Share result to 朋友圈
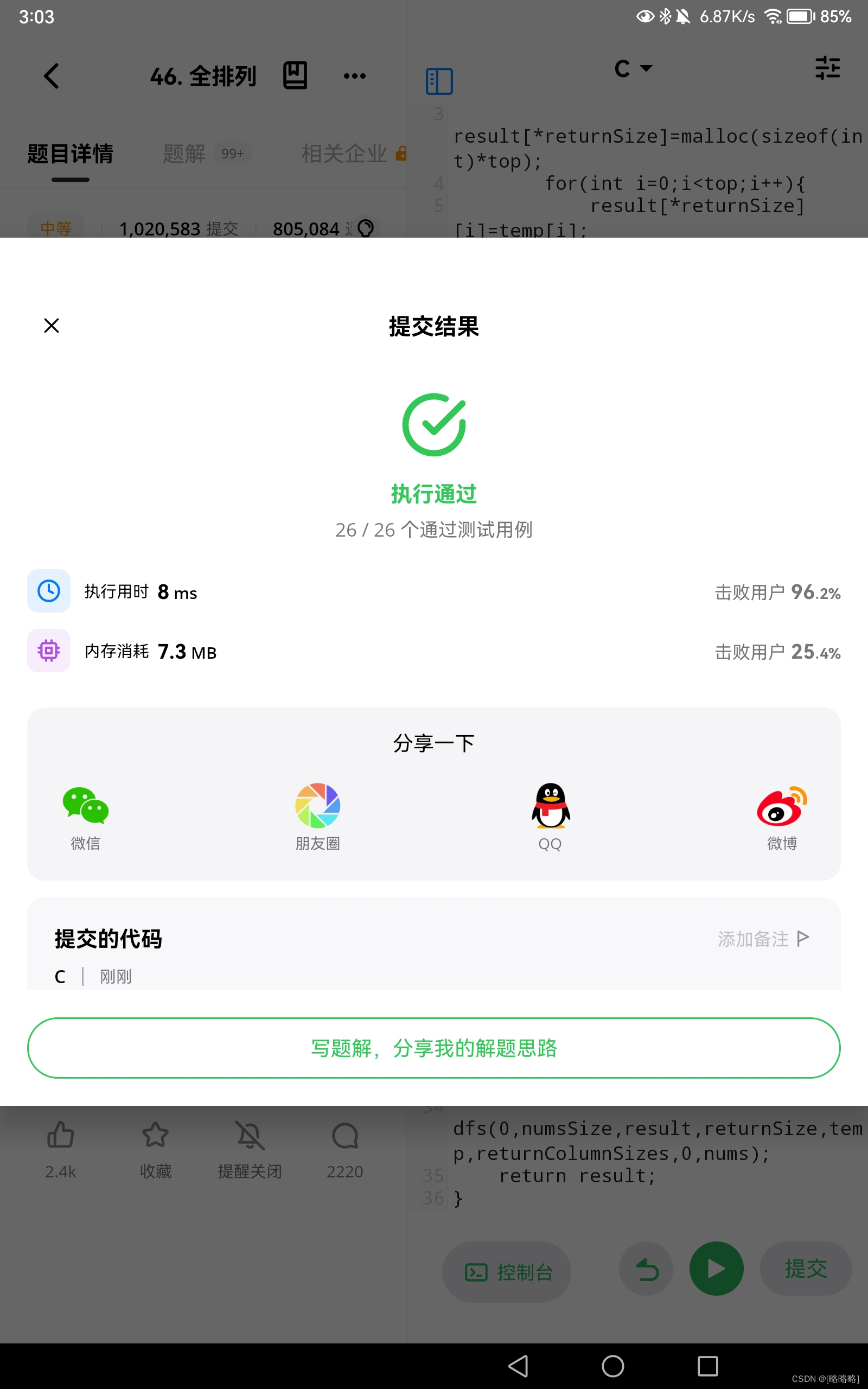Viewport: 868px width, 1389px height. (x=317, y=817)
